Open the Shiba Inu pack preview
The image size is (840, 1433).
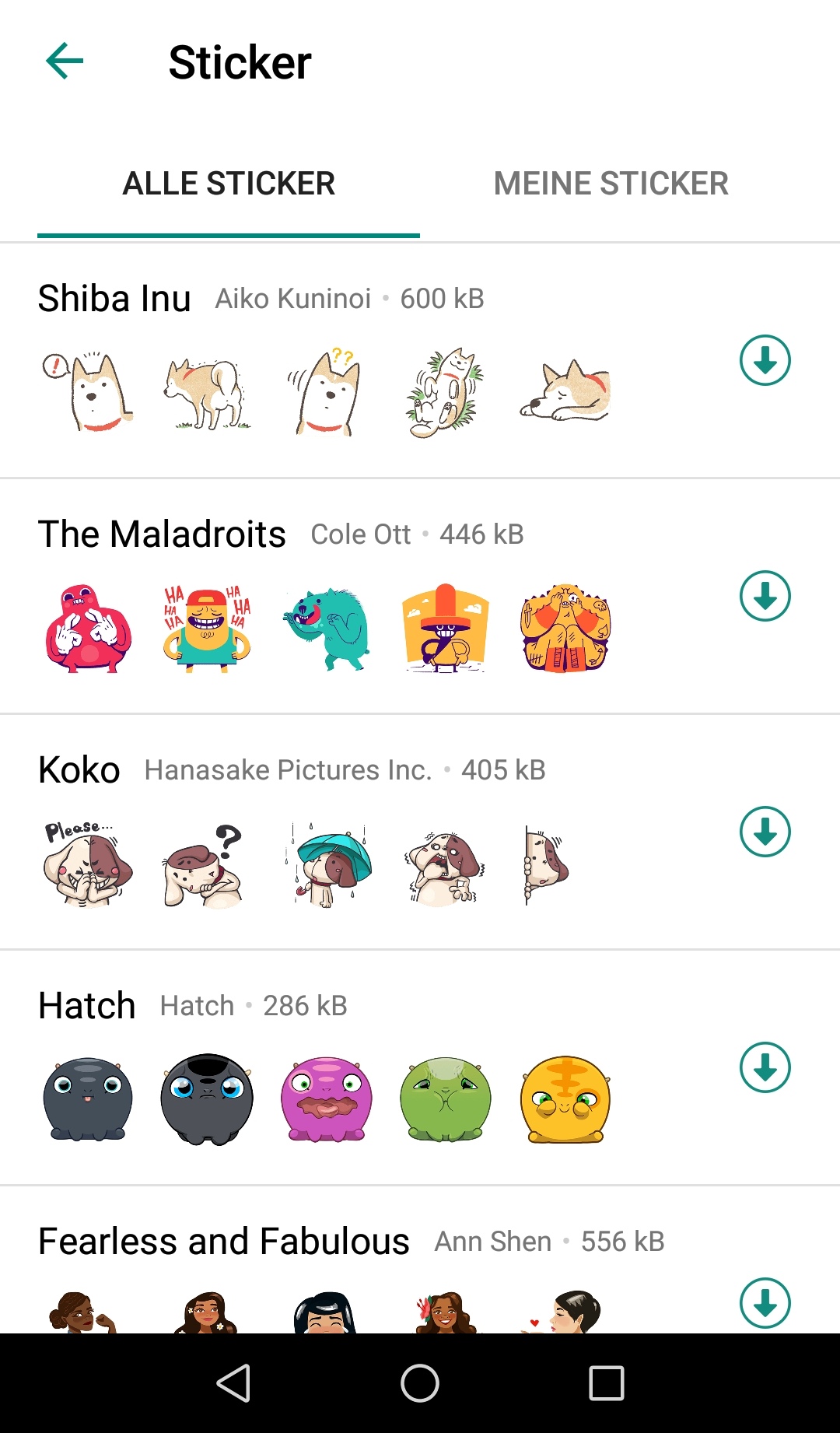click(x=114, y=299)
